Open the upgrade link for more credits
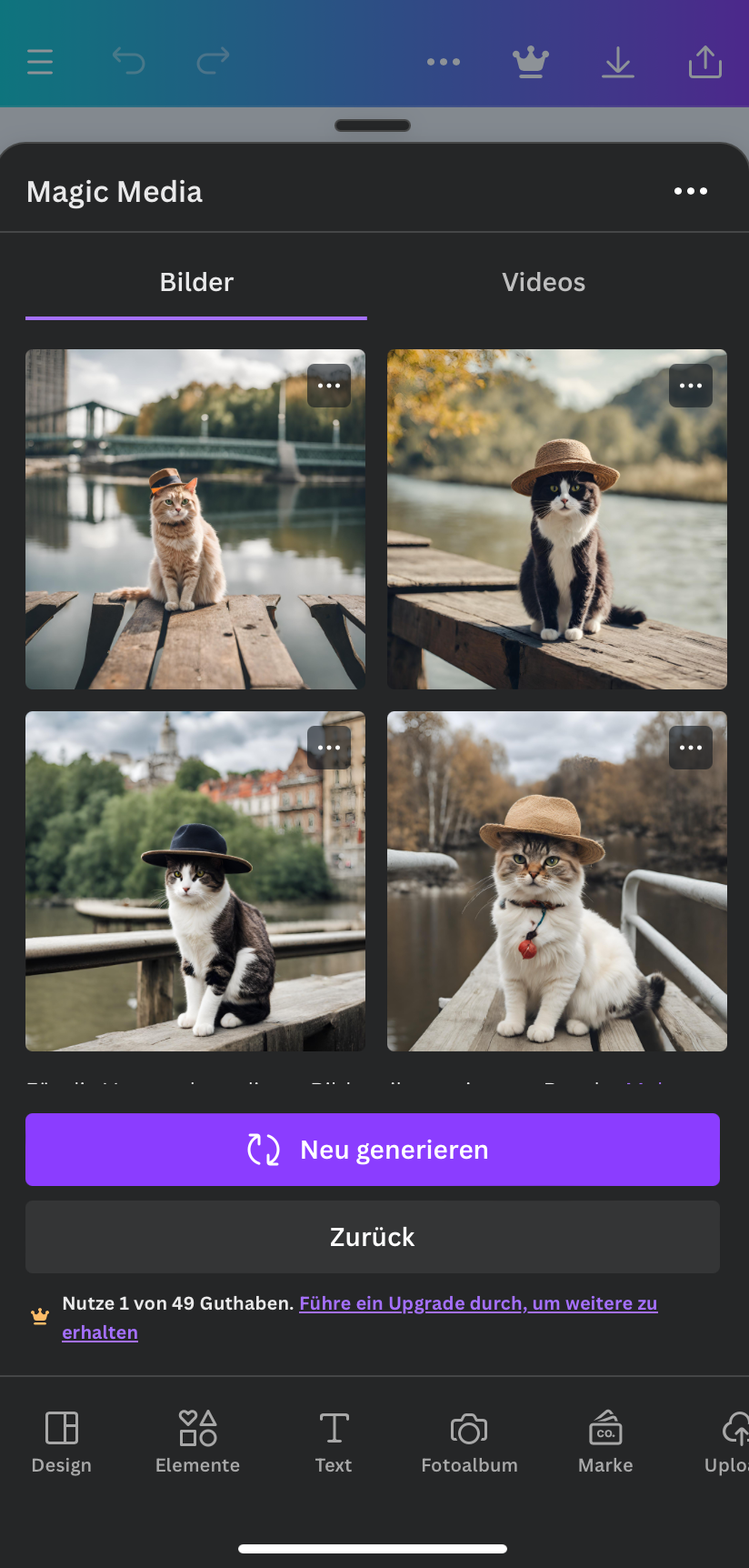Image resolution: width=749 pixels, height=1568 pixels. pyautogui.click(x=477, y=1303)
